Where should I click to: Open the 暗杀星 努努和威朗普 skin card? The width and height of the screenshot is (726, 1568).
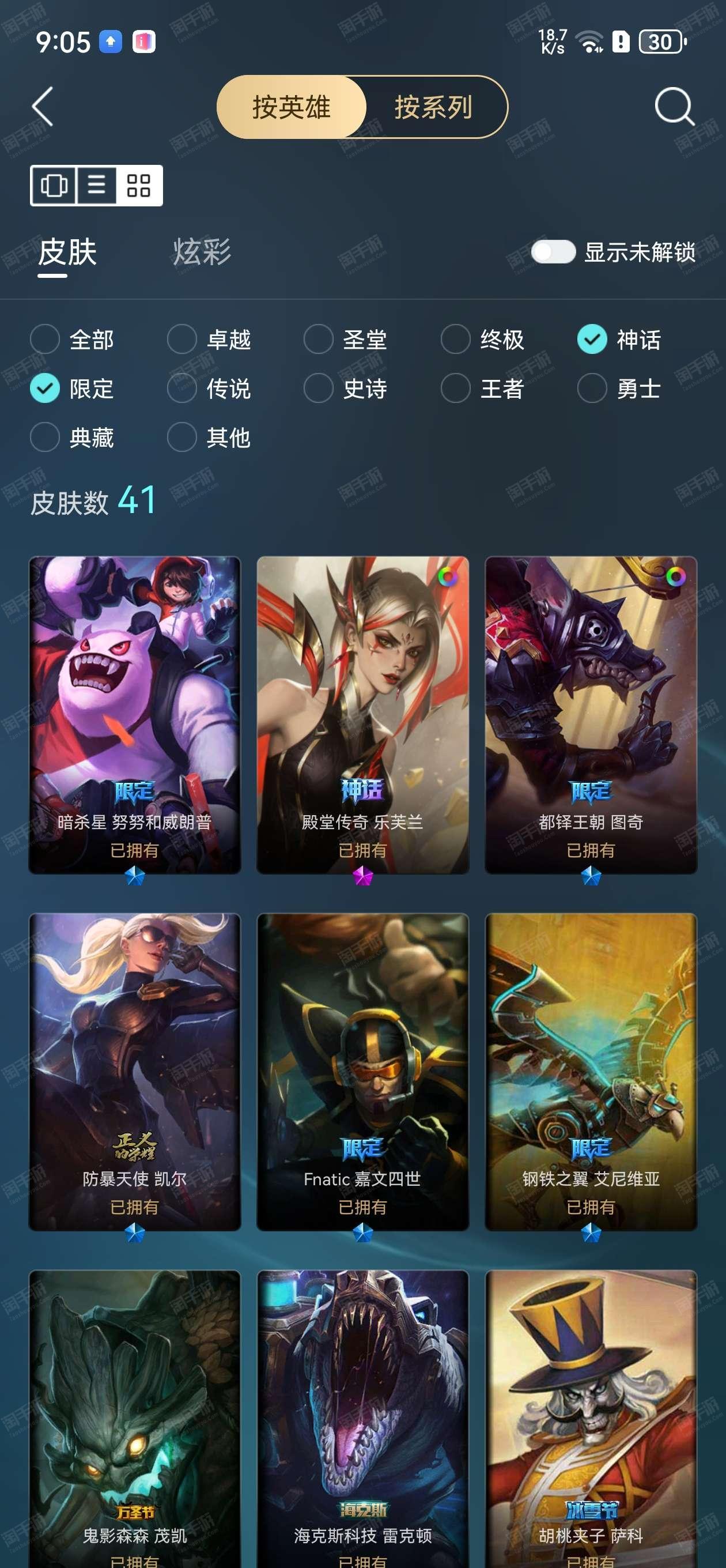[134, 715]
